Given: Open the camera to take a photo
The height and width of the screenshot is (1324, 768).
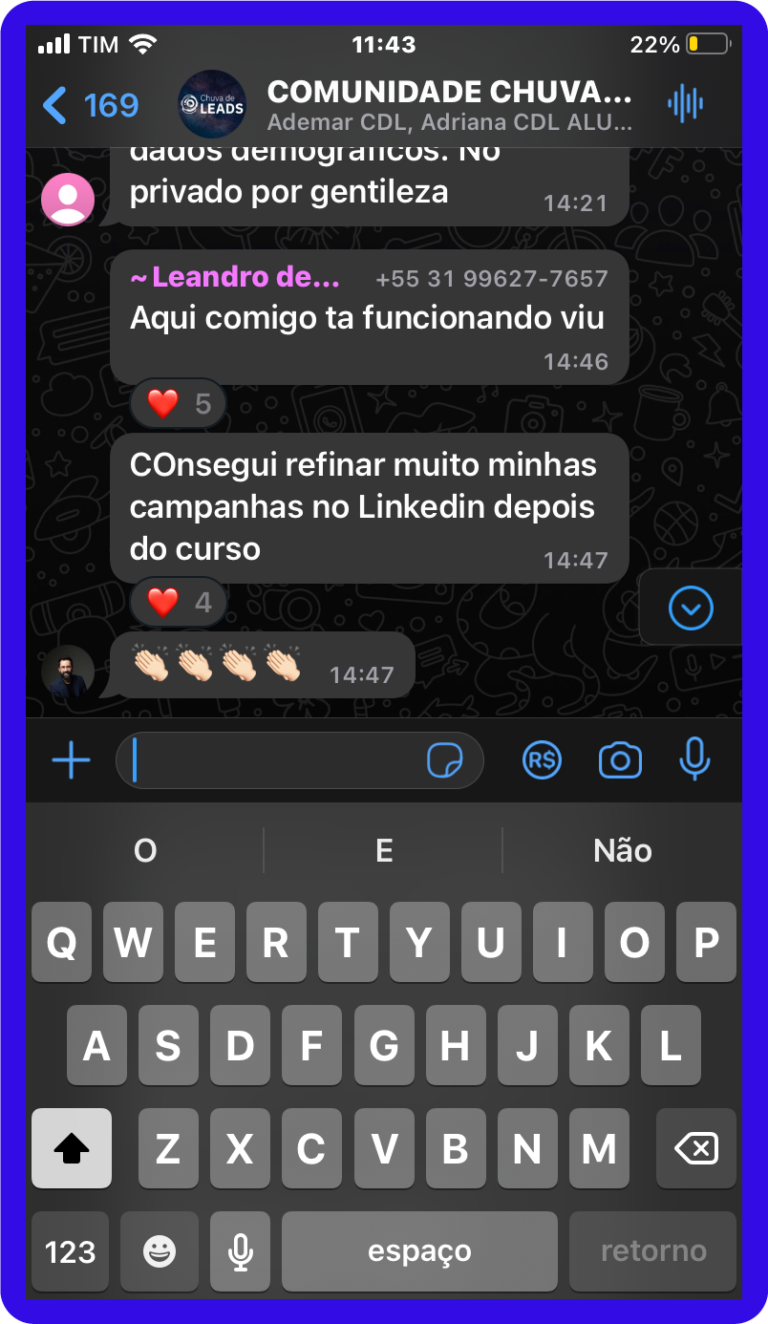Looking at the screenshot, I should tap(620, 761).
